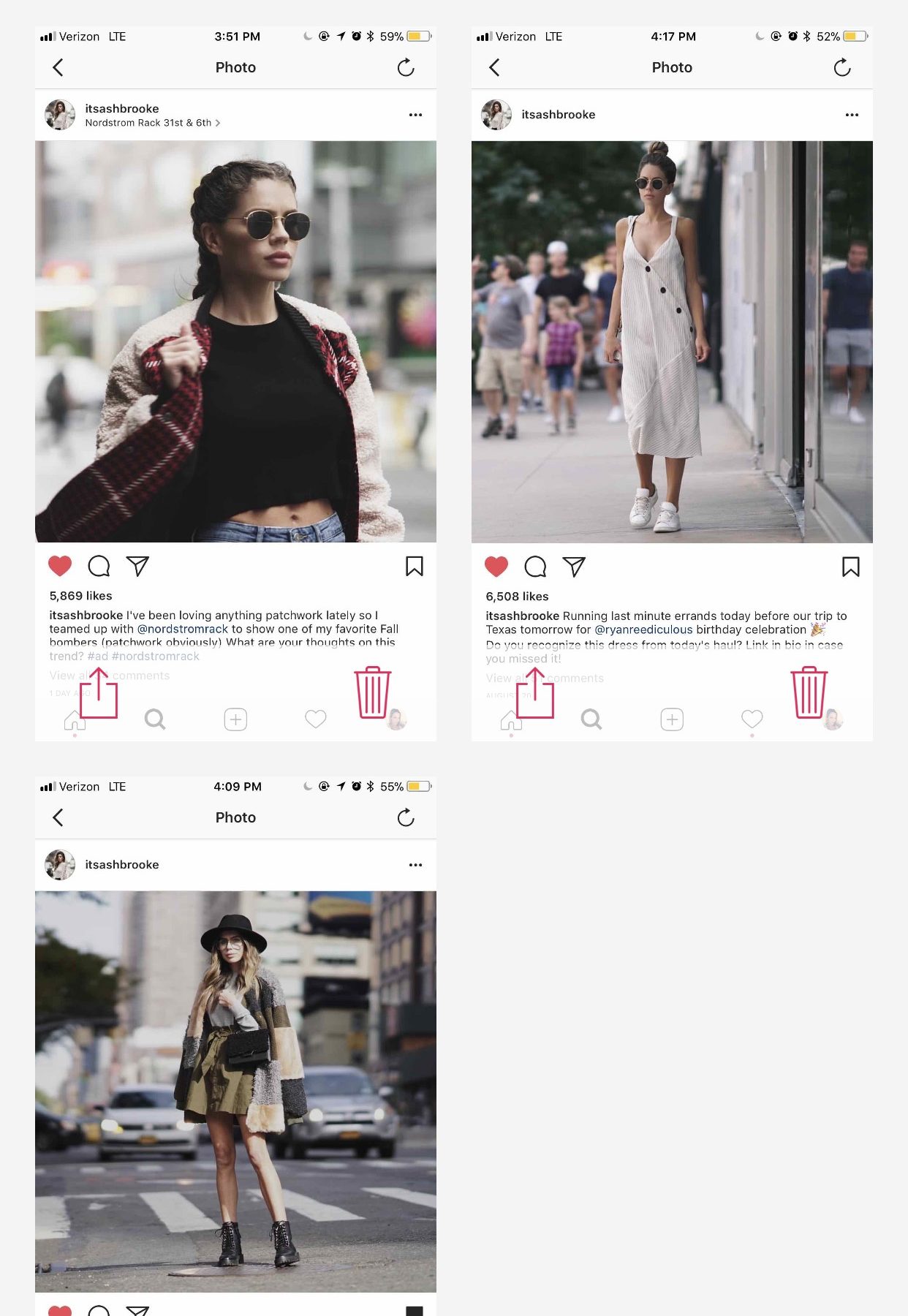This screenshot has height=1316, width=908.
Task: Share the screenshot with 6,508 likes
Action: pos(535,693)
